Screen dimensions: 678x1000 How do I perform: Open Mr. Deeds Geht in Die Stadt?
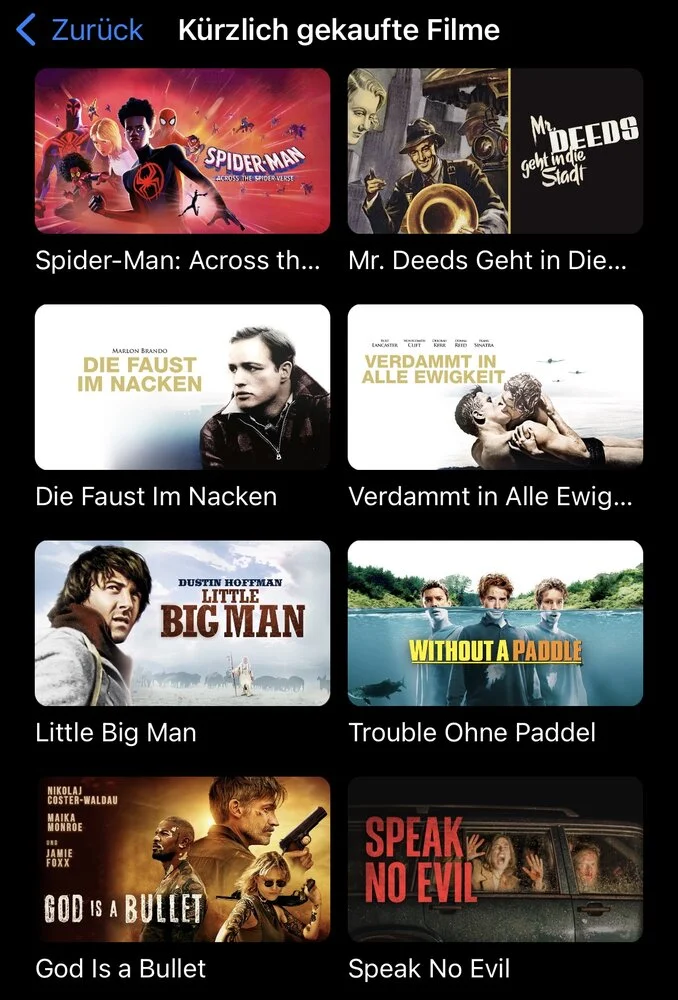tap(495, 151)
